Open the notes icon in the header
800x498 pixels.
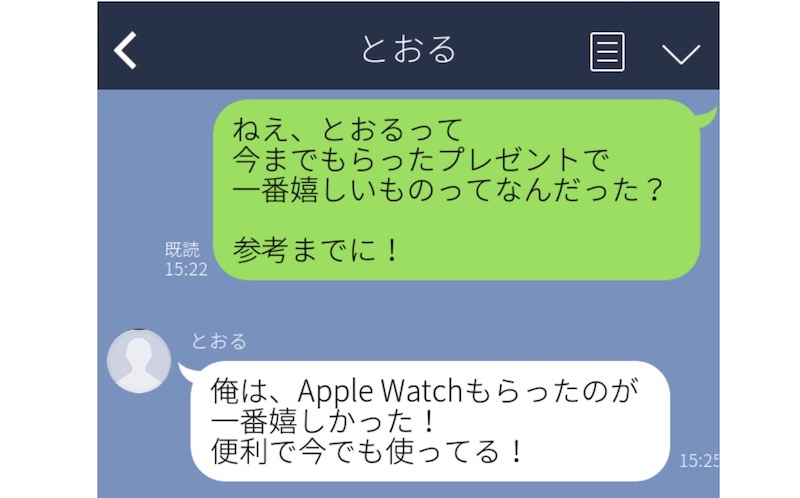(607, 51)
